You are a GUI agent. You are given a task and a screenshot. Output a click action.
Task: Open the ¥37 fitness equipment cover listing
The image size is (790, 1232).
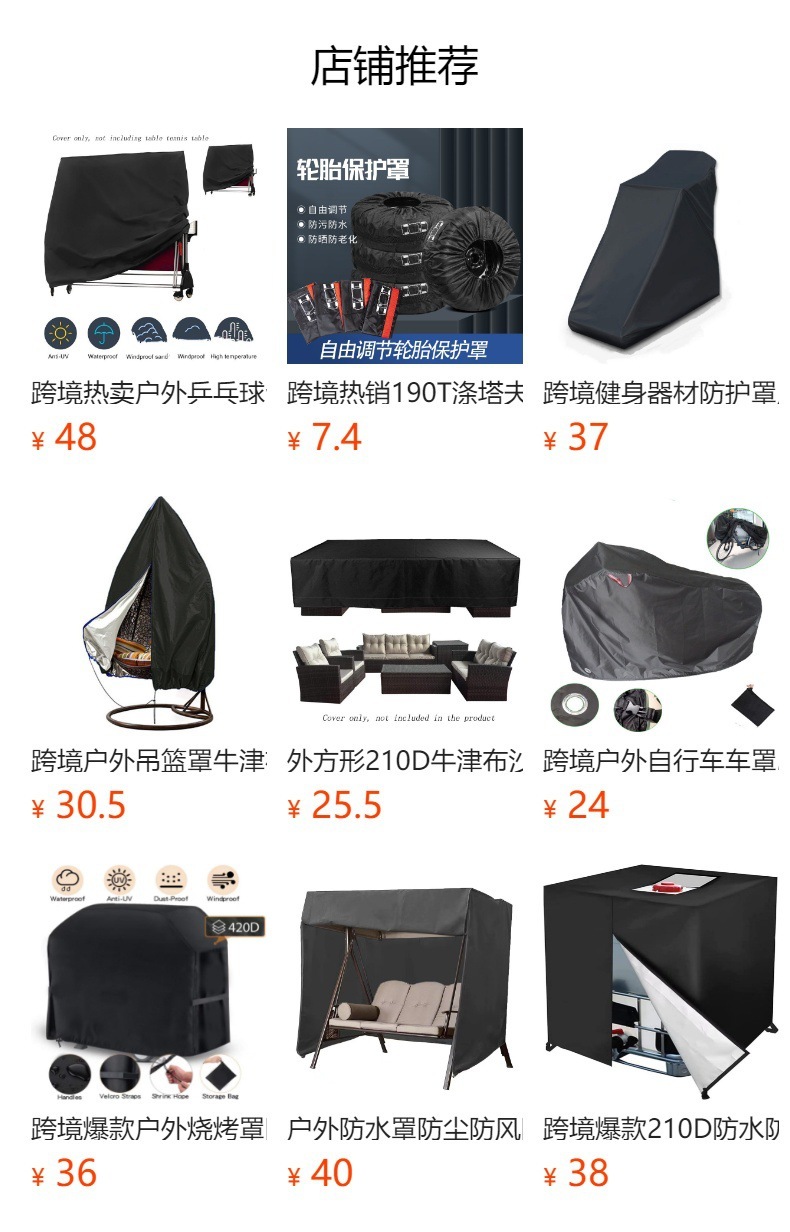click(x=661, y=245)
